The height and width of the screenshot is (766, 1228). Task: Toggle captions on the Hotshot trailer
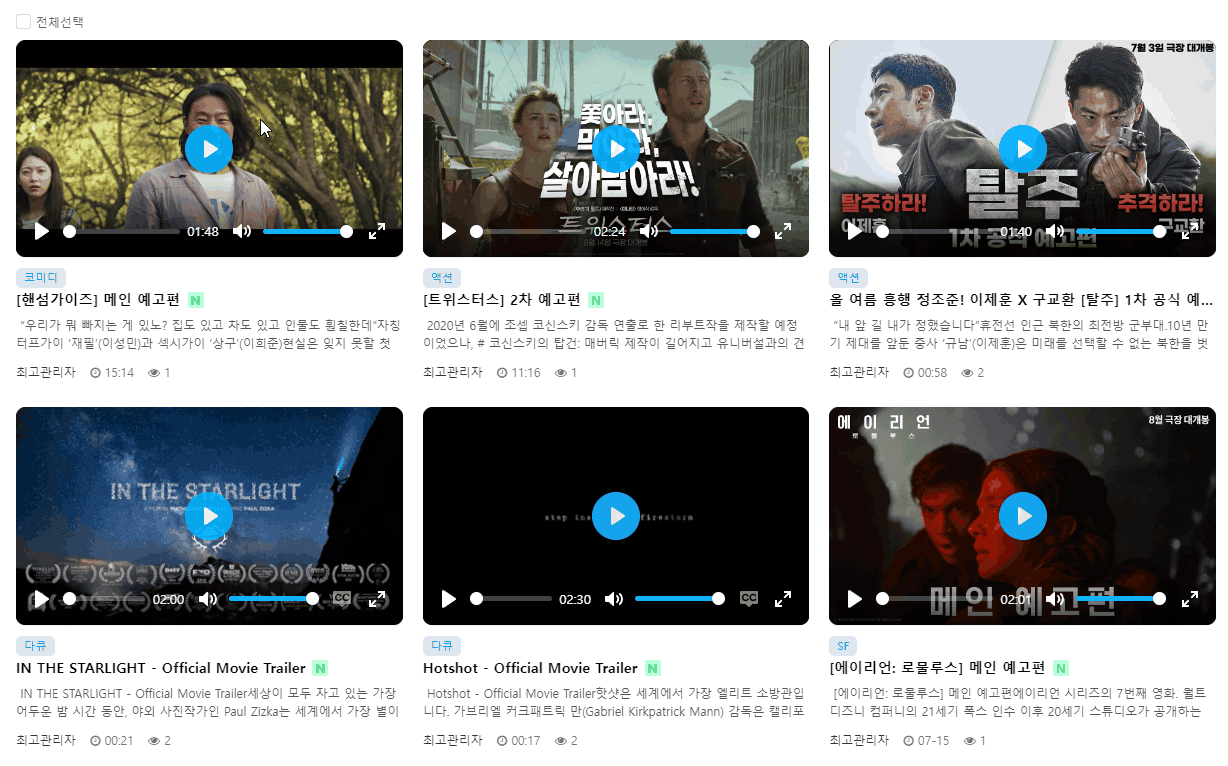748,599
